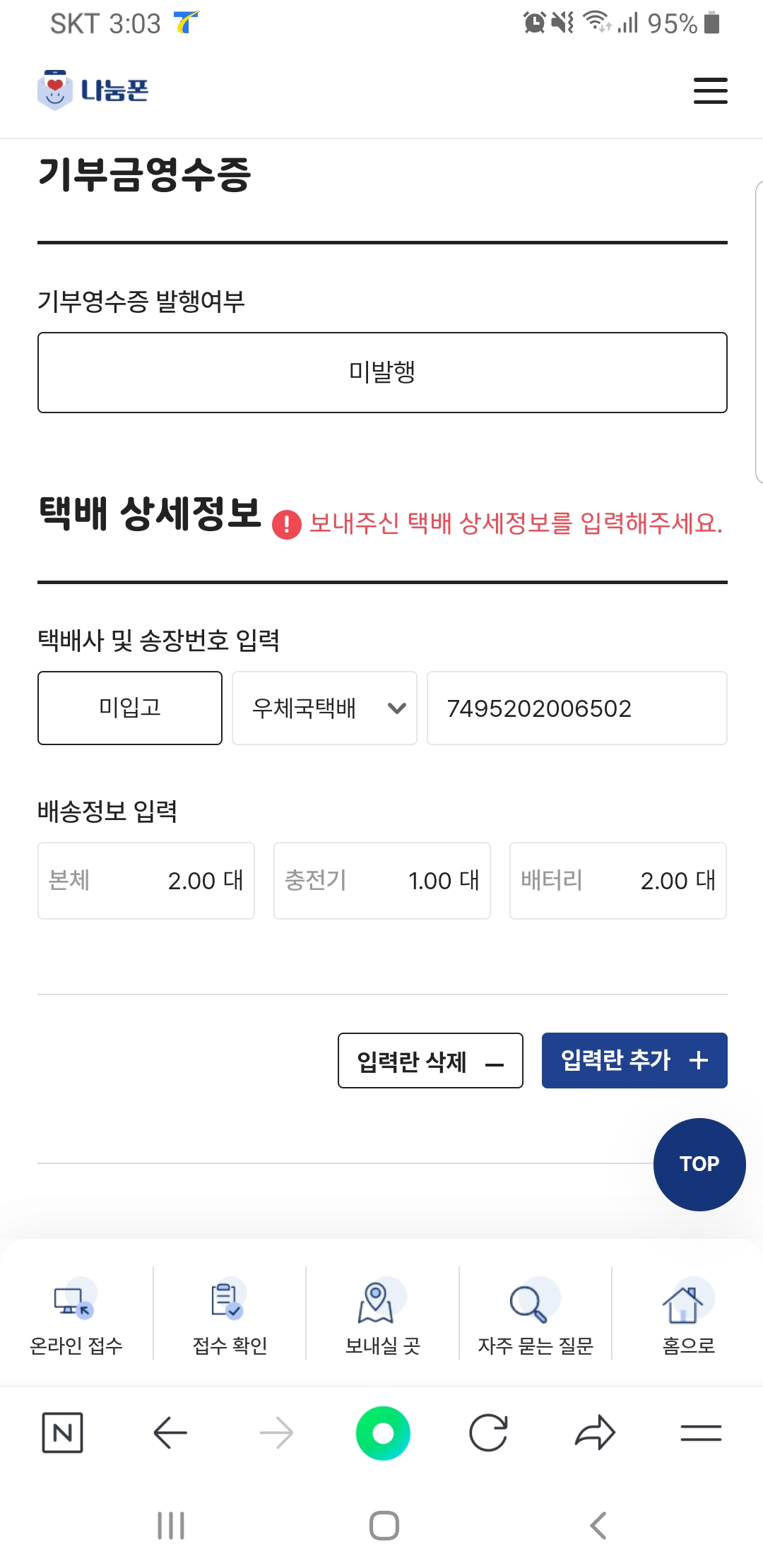Edit the 충전기 quantity field
This screenshot has width=763, height=1568.
[x=382, y=881]
